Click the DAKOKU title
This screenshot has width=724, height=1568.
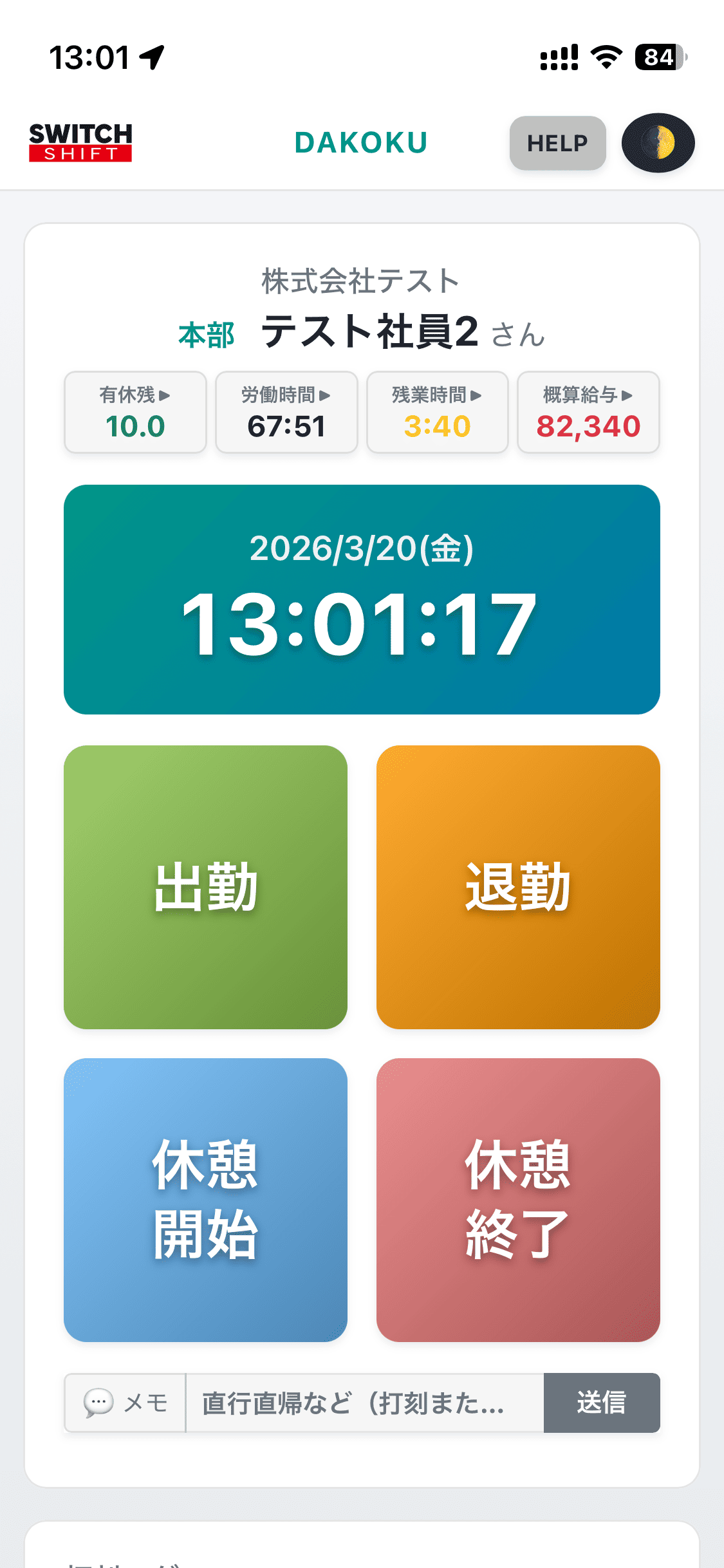[x=361, y=143]
